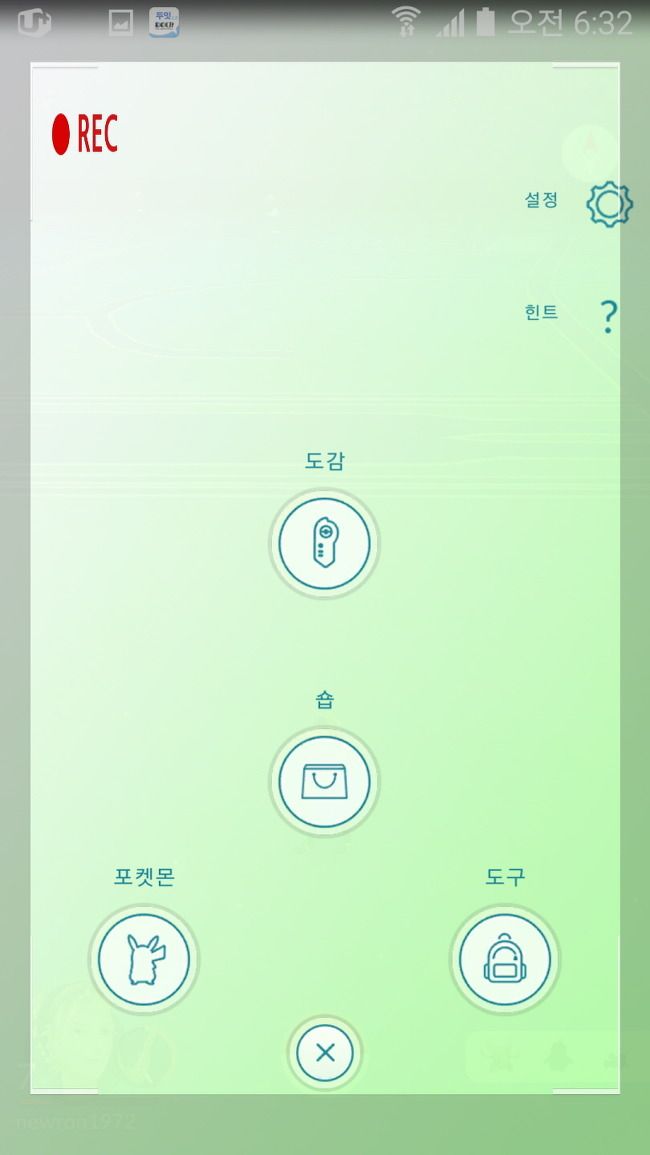Open the 포켓몬 Pokémon list
650x1155 pixels.
click(x=144, y=960)
